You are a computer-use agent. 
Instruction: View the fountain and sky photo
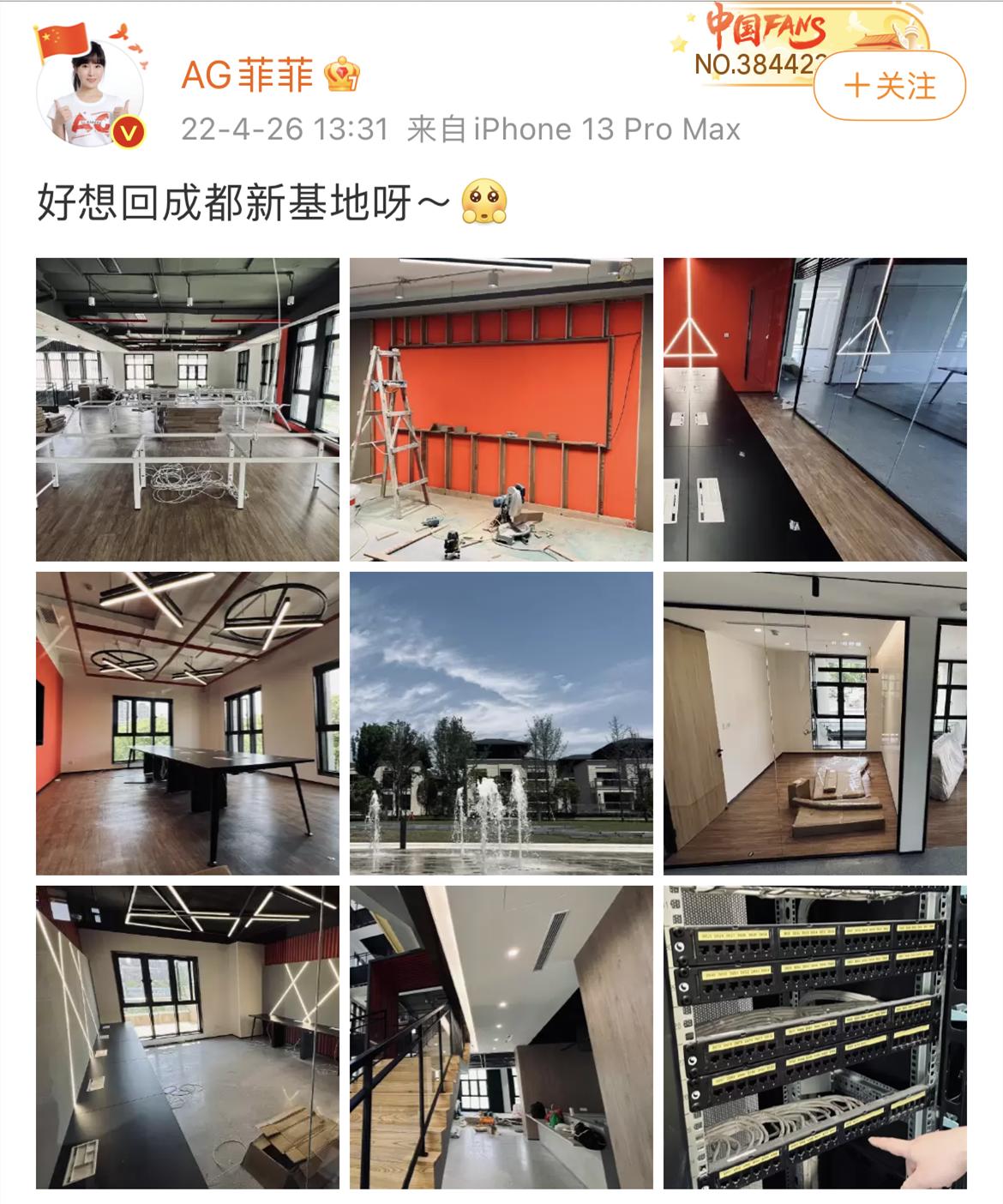point(501,720)
